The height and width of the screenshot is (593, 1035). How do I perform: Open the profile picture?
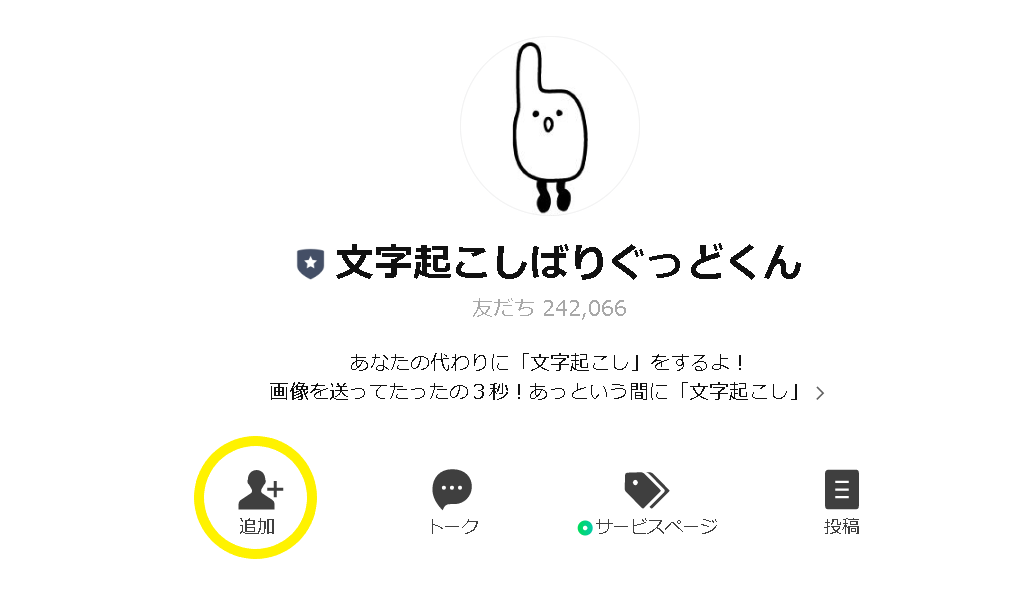(549, 126)
